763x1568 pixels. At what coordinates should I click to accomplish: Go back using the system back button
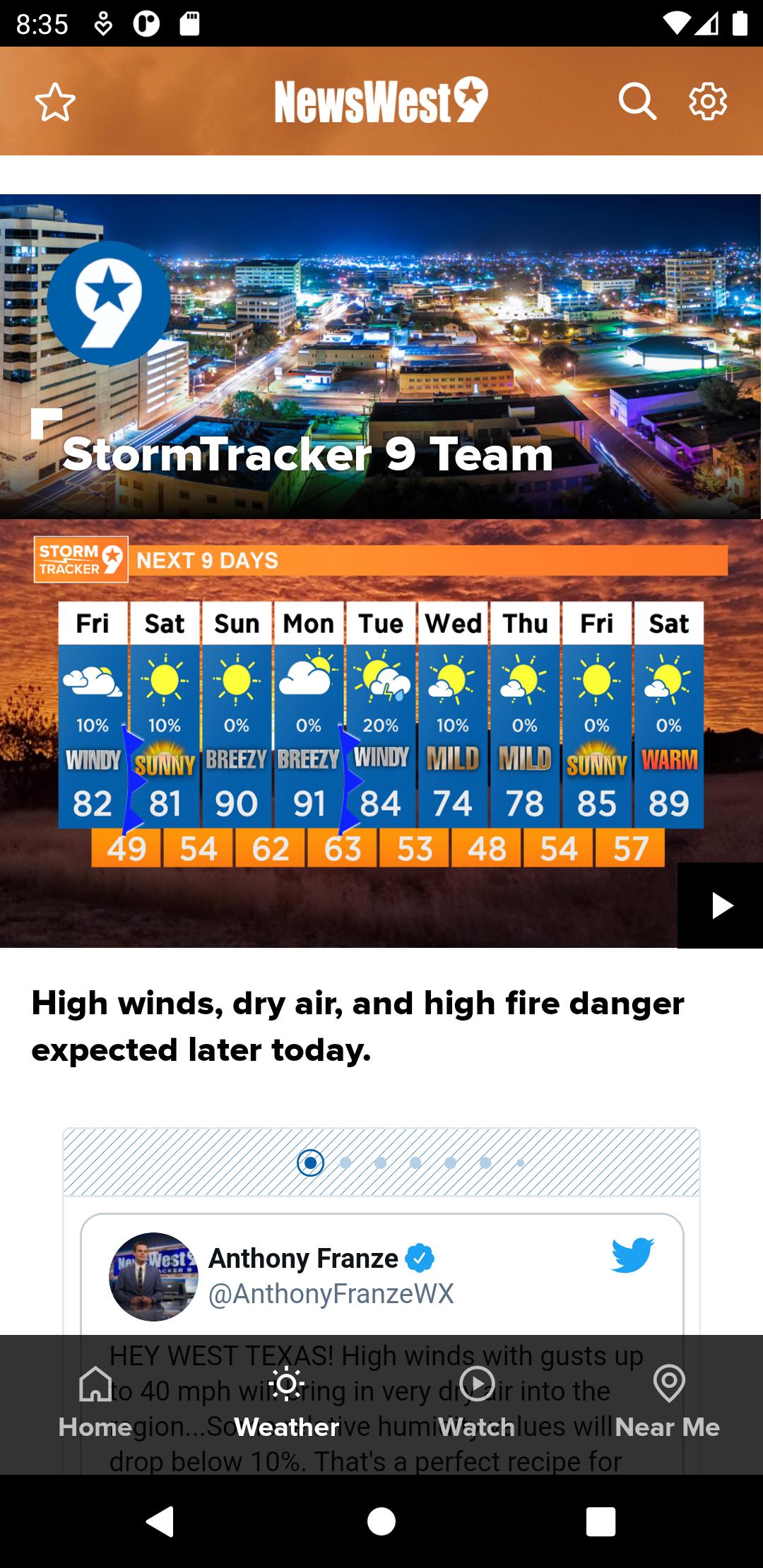(x=161, y=1521)
